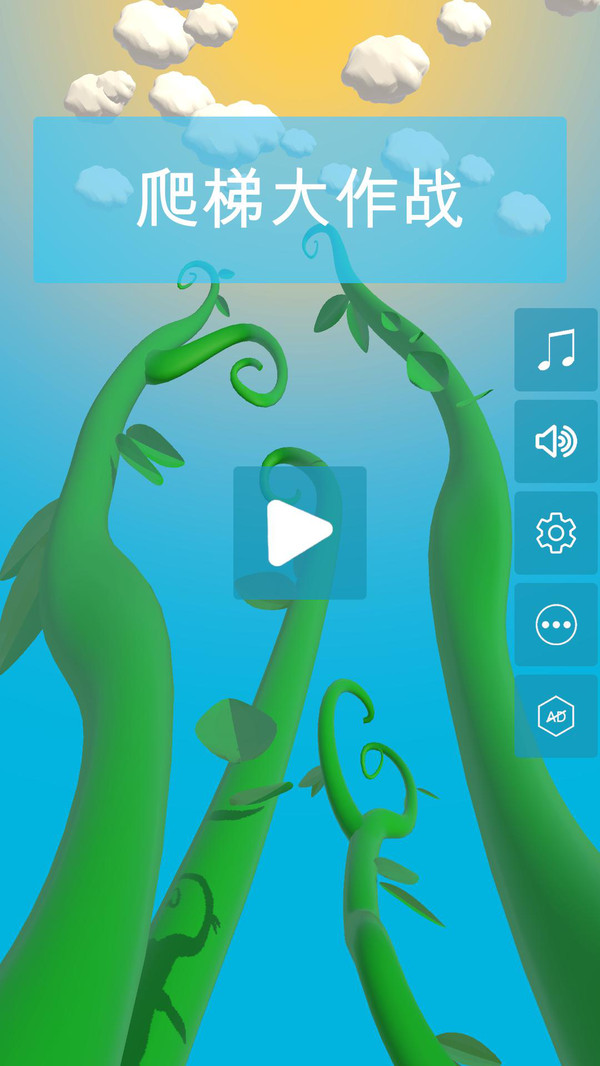Open the settings gear

pyautogui.click(x=556, y=533)
